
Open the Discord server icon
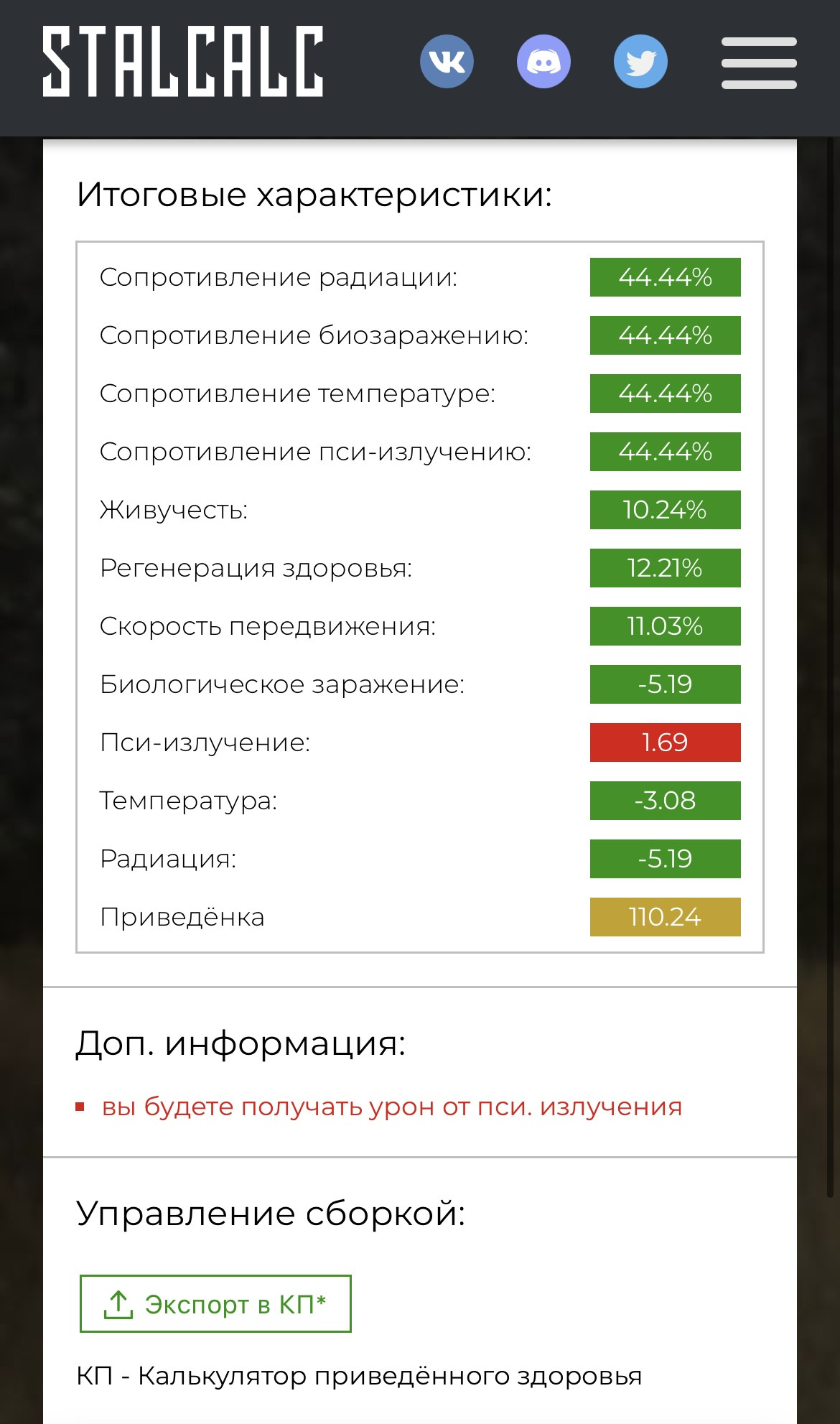coord(543,62)
